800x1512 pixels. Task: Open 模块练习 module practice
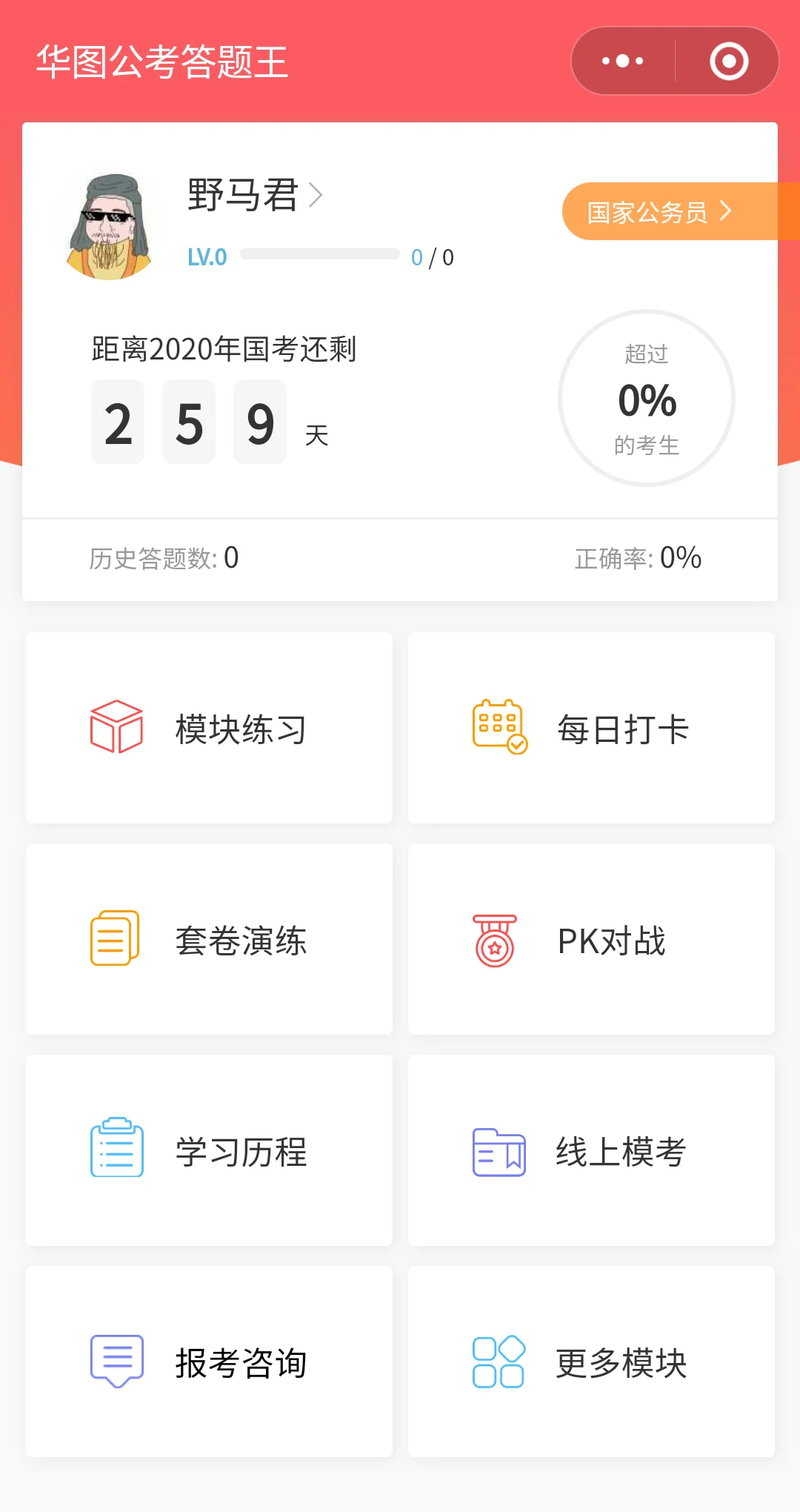click(209, 728)
